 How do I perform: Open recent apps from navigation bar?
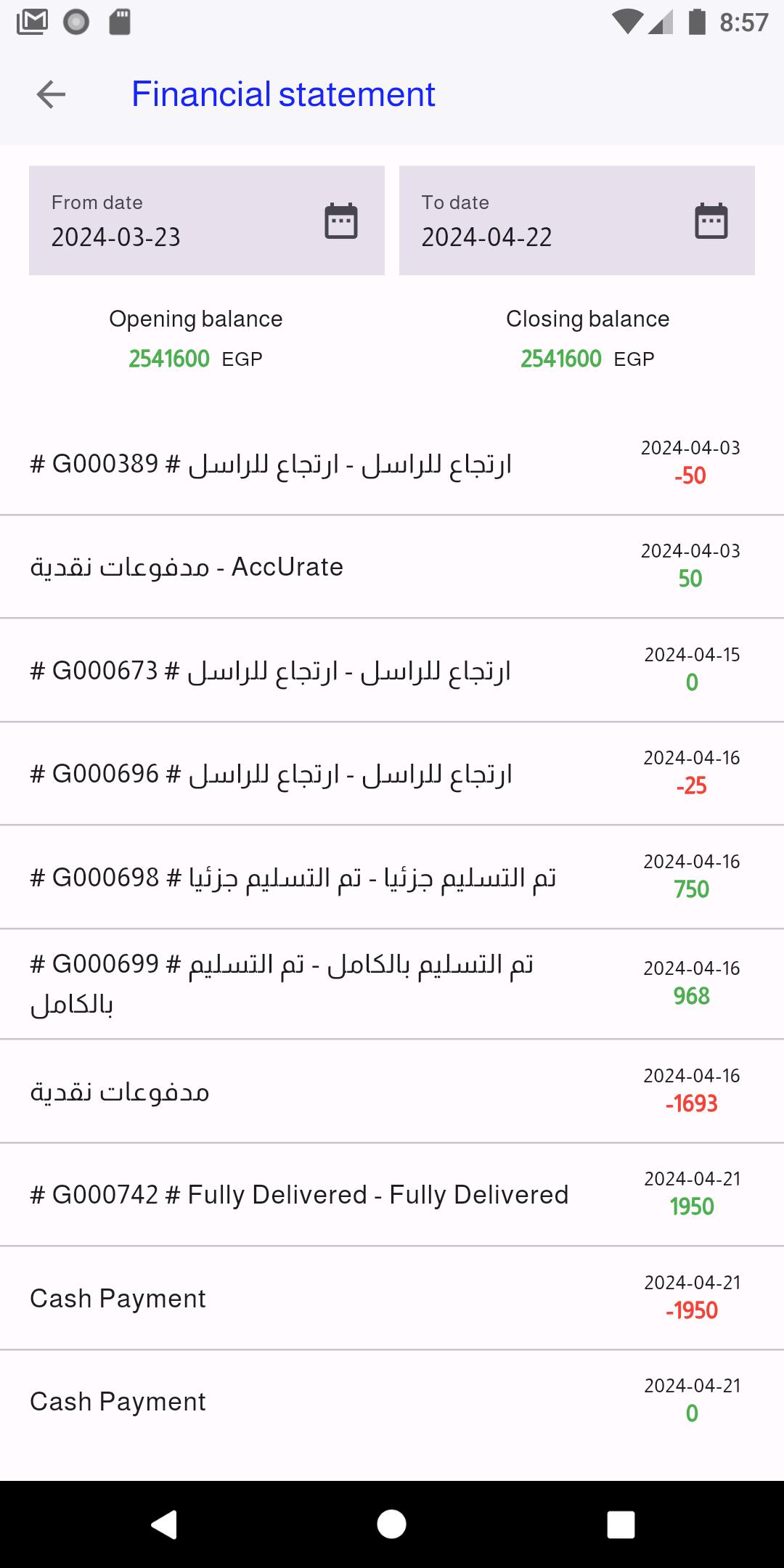coord(621,1524)
